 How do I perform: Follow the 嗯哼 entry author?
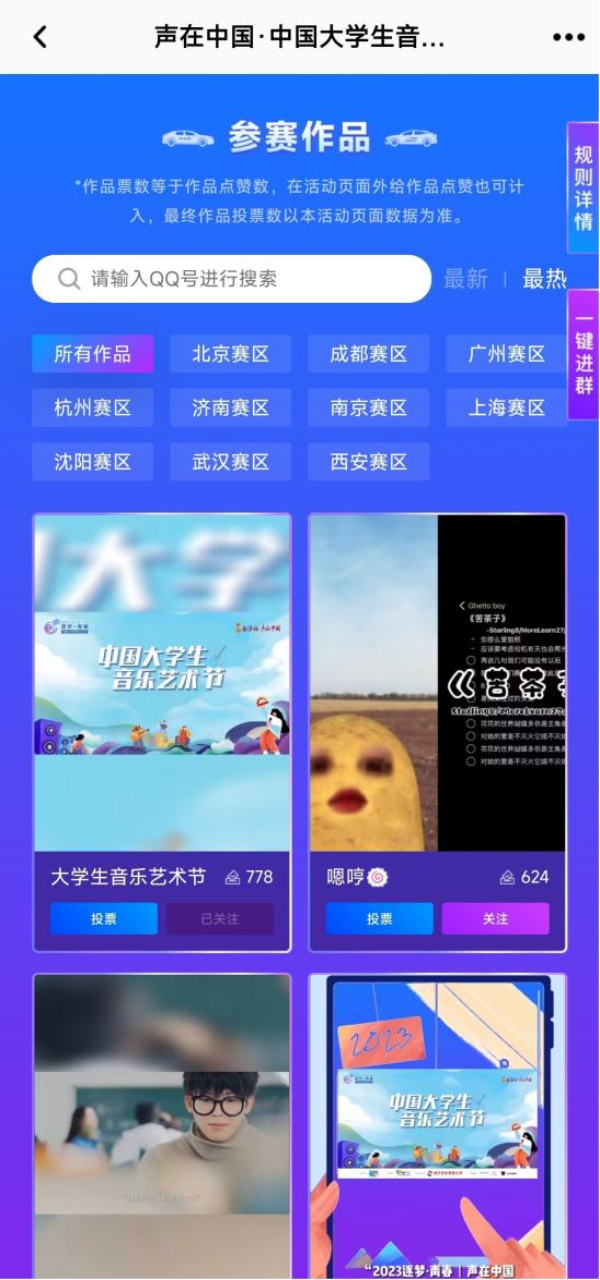coord(495,919)
